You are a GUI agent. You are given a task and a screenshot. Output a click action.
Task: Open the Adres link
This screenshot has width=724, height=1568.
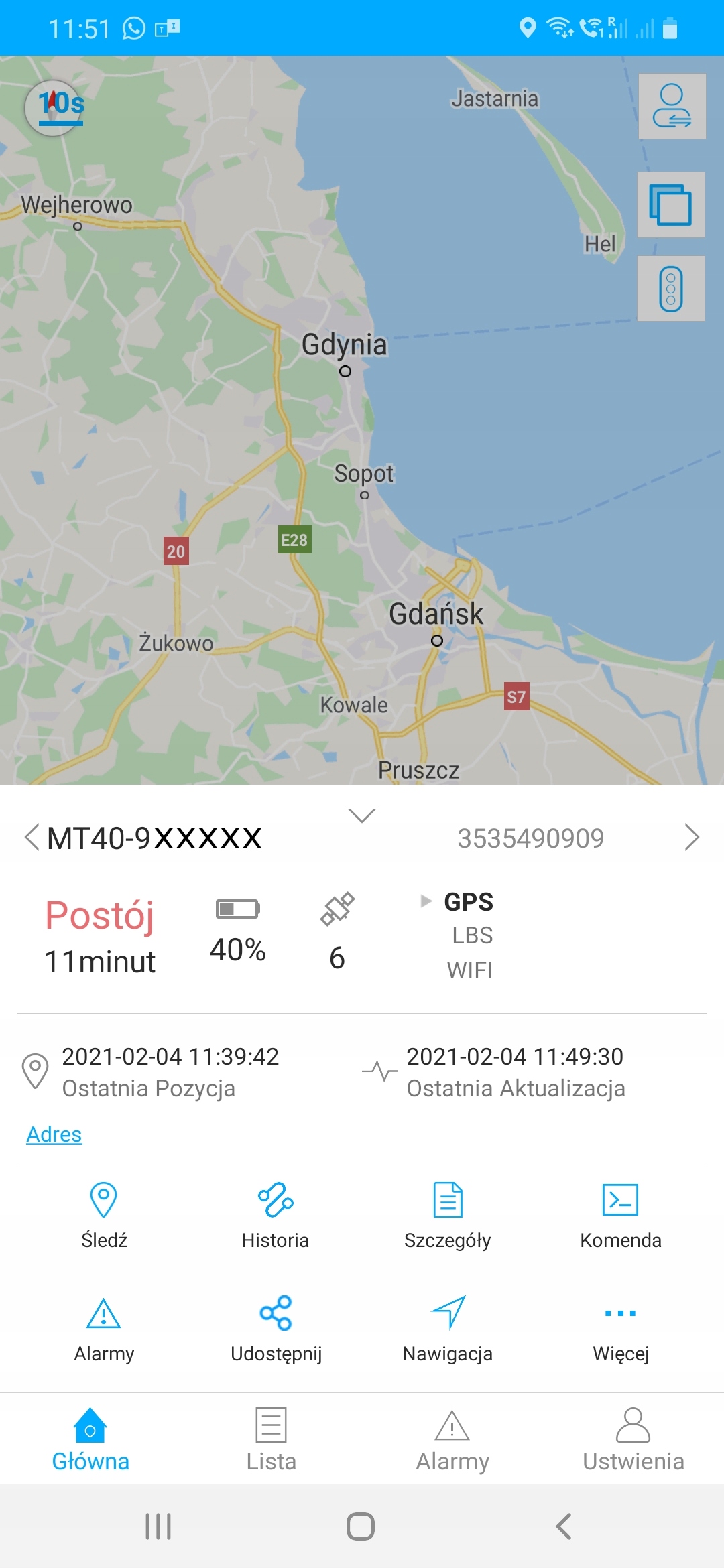pyautogui.click(x=54, y=1134)
